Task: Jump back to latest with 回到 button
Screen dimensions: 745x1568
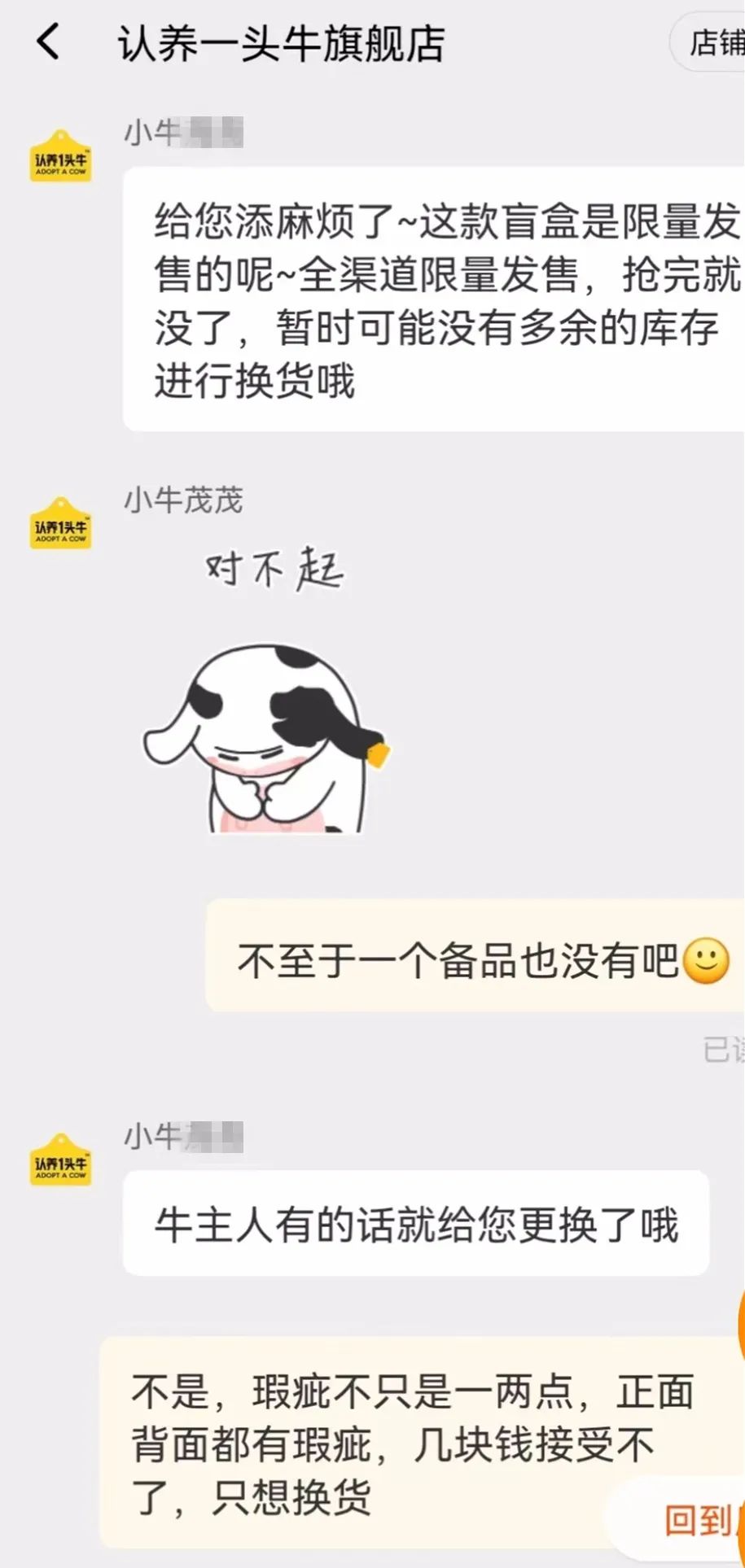Action: point(702,1520)
